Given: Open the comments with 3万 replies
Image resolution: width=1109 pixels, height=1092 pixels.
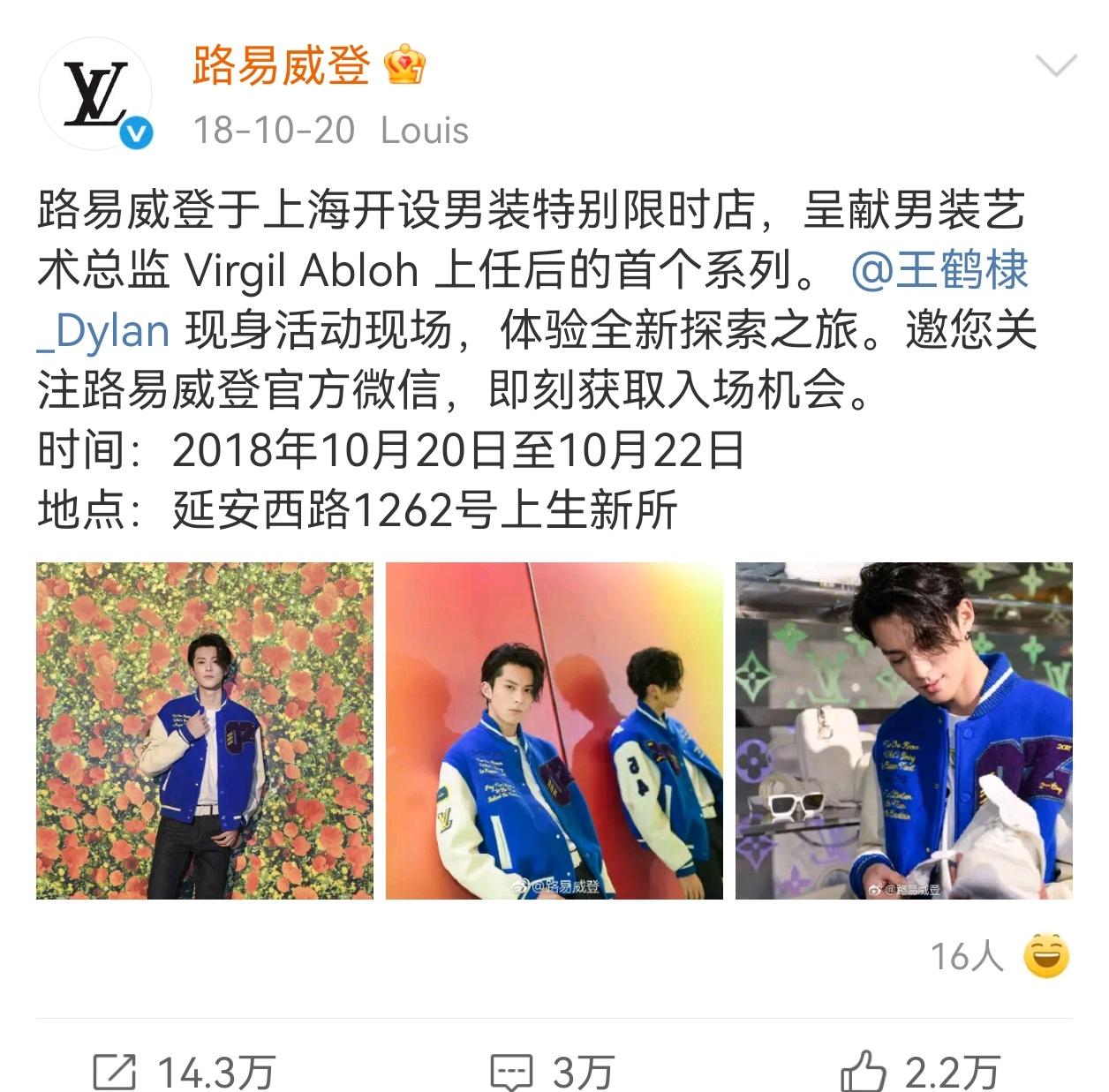Looking at the screenshot, I should [553, 1071].
